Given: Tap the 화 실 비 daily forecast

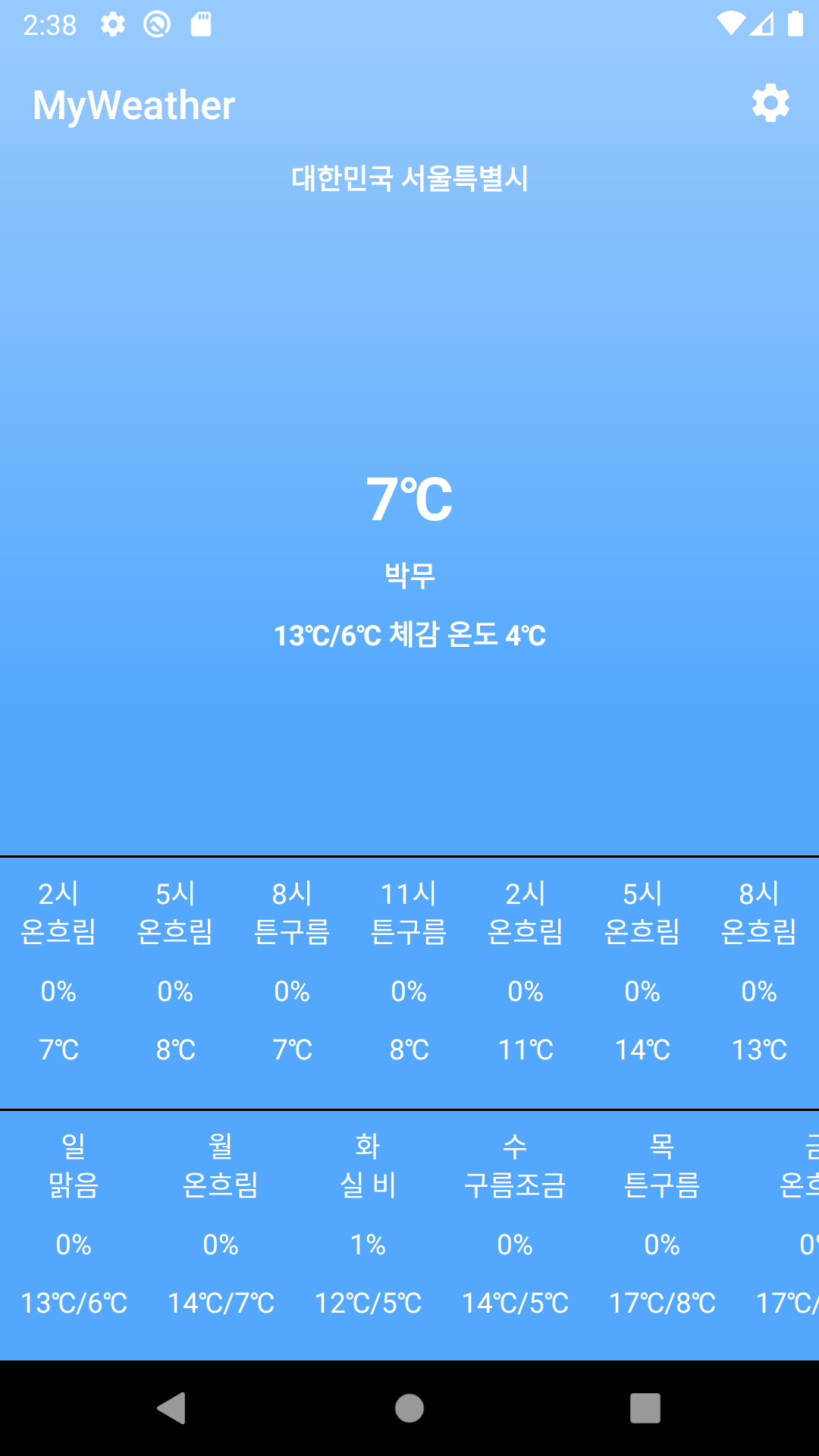Looking at the screenshot, I should coord(369,1221).
